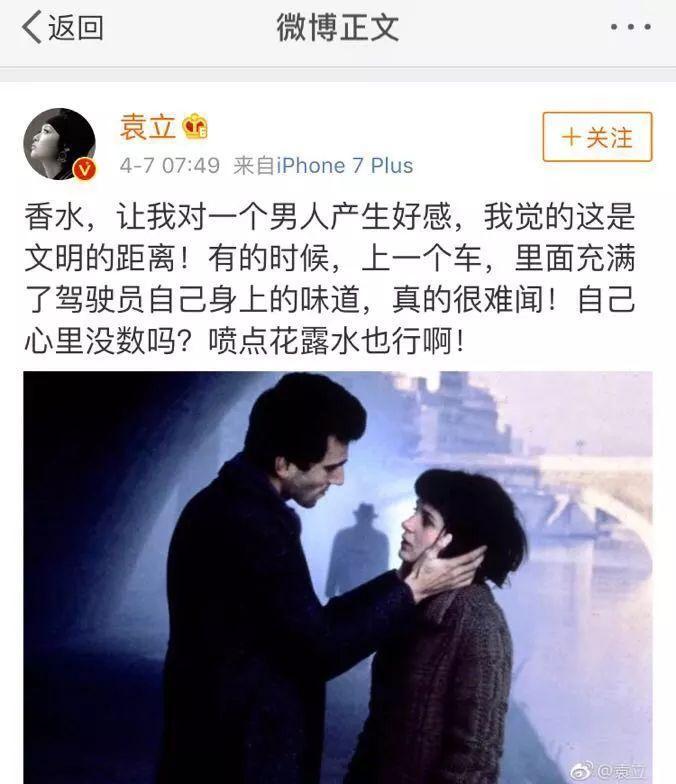Open the iPhone 7 Plus source link
The width and height of the screenshot is (676, 784).
coord(344,166)
